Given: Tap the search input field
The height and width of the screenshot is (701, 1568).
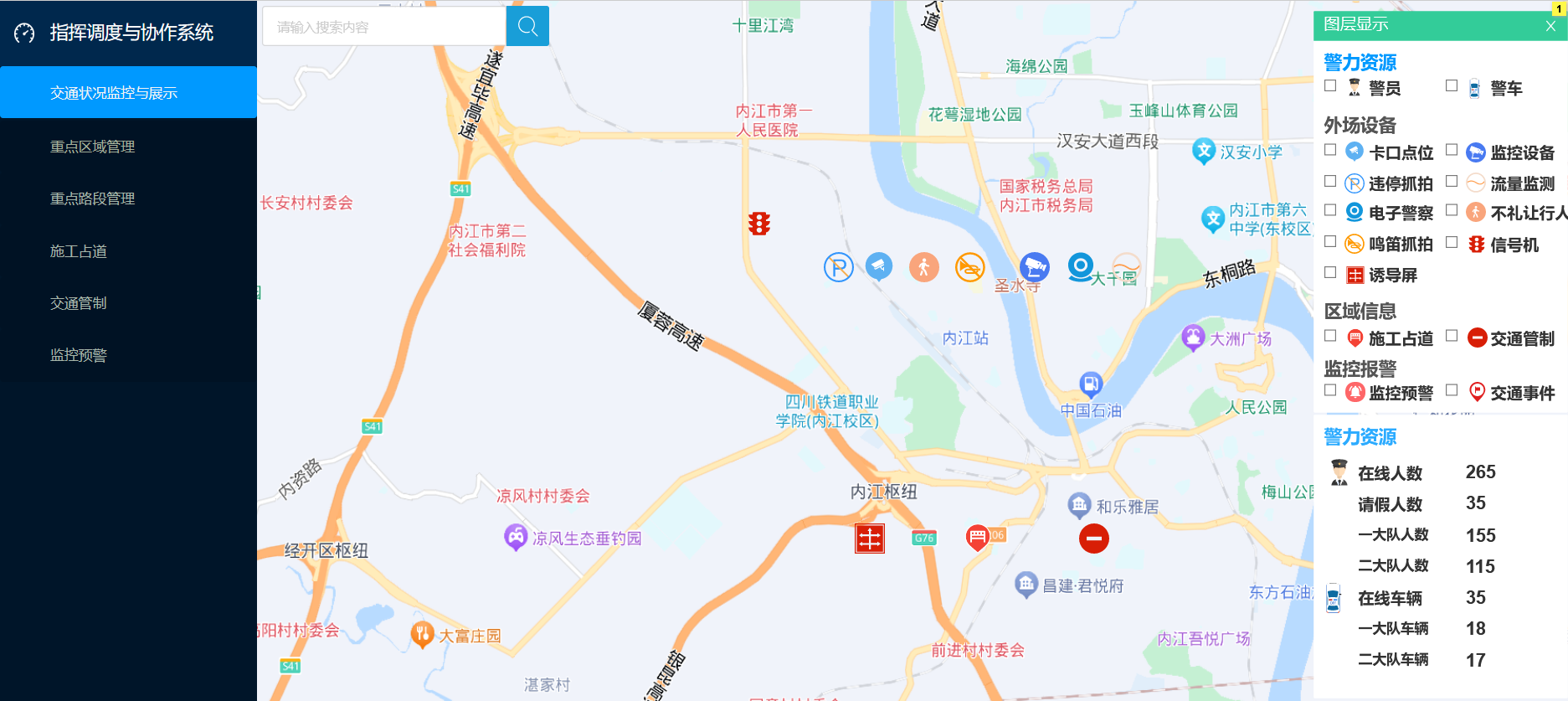Looking at the screenshot, I should point(384,27).
